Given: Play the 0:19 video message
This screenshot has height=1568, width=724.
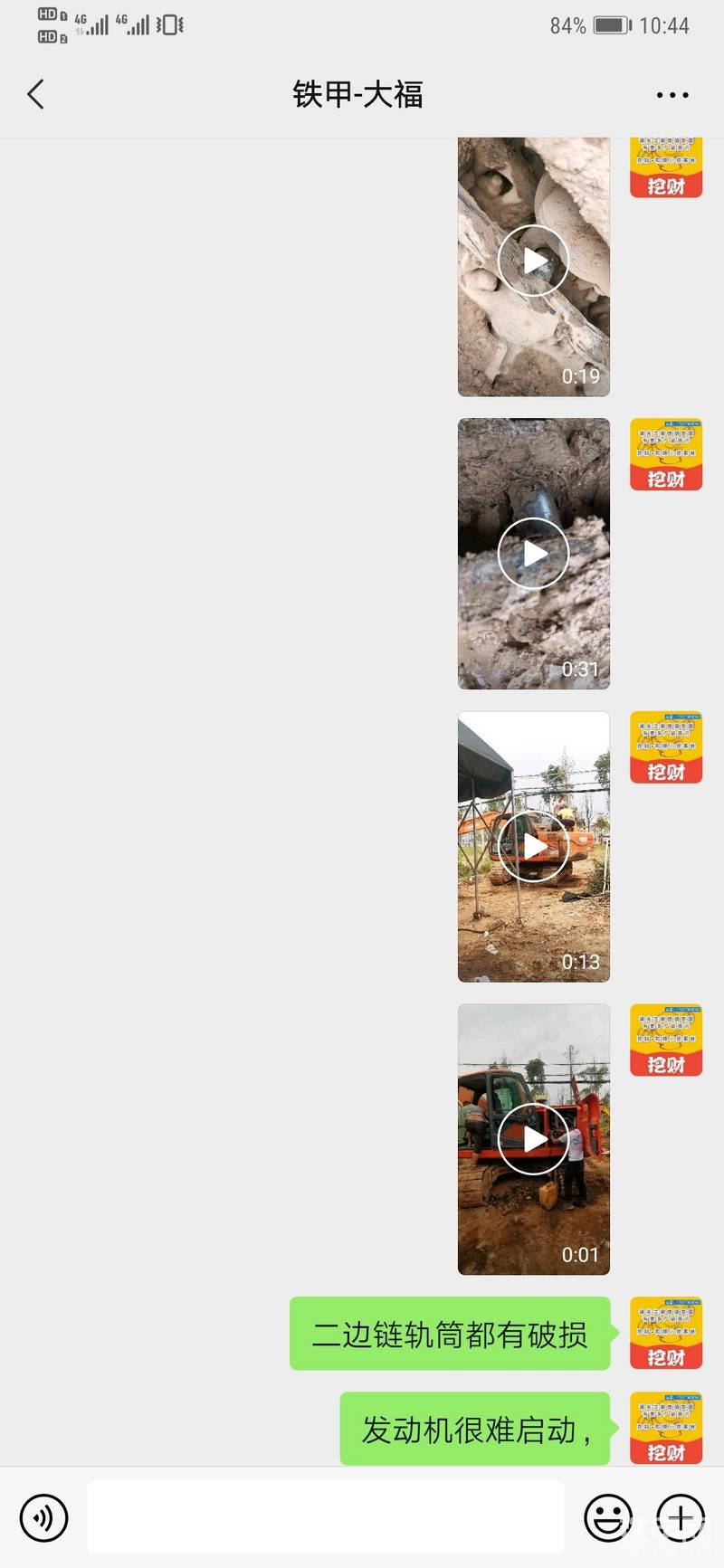Looking at the screenshot, I should [x=533, y=261].
